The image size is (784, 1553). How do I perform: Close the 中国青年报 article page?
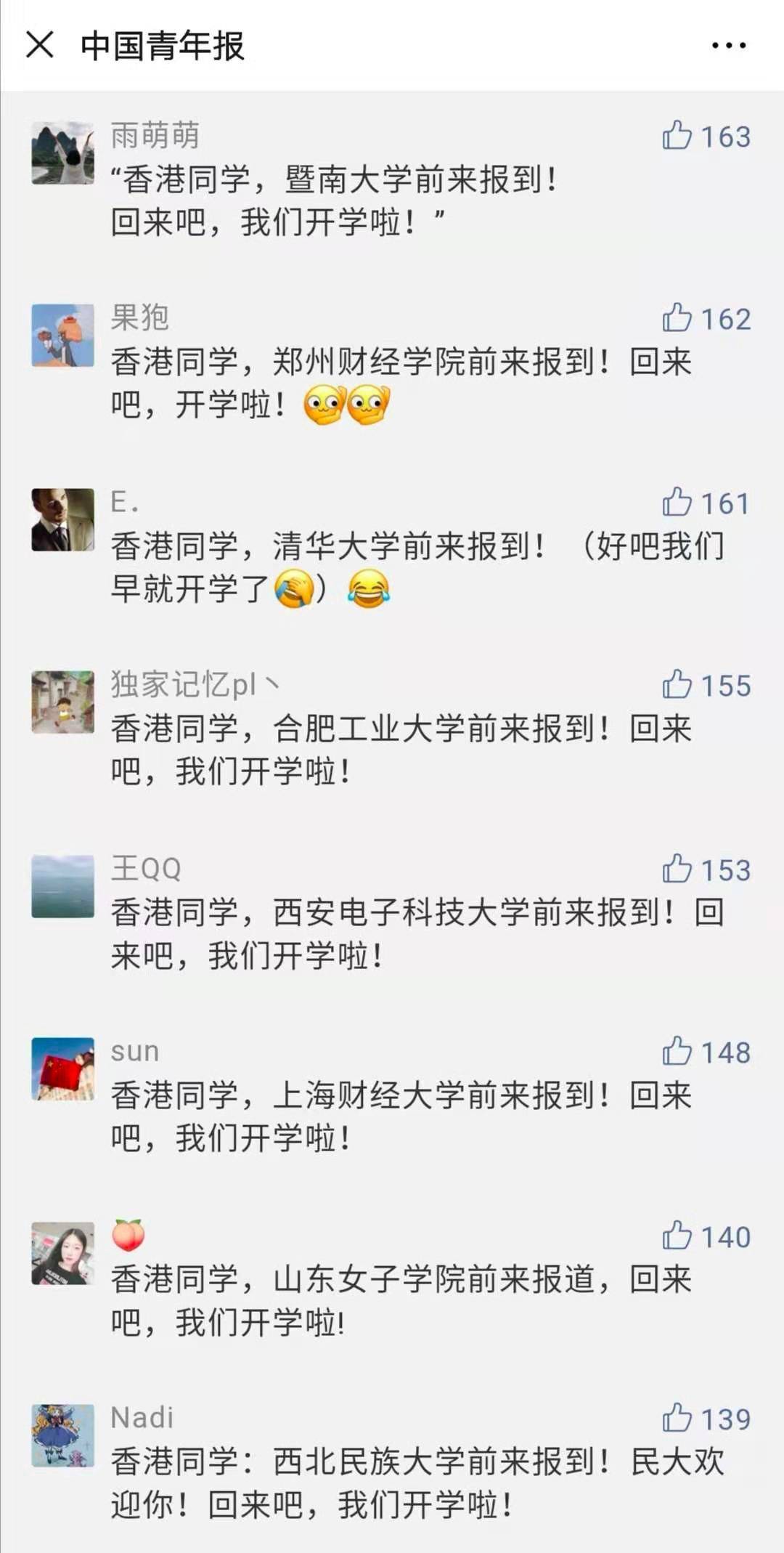click(40, 45)
